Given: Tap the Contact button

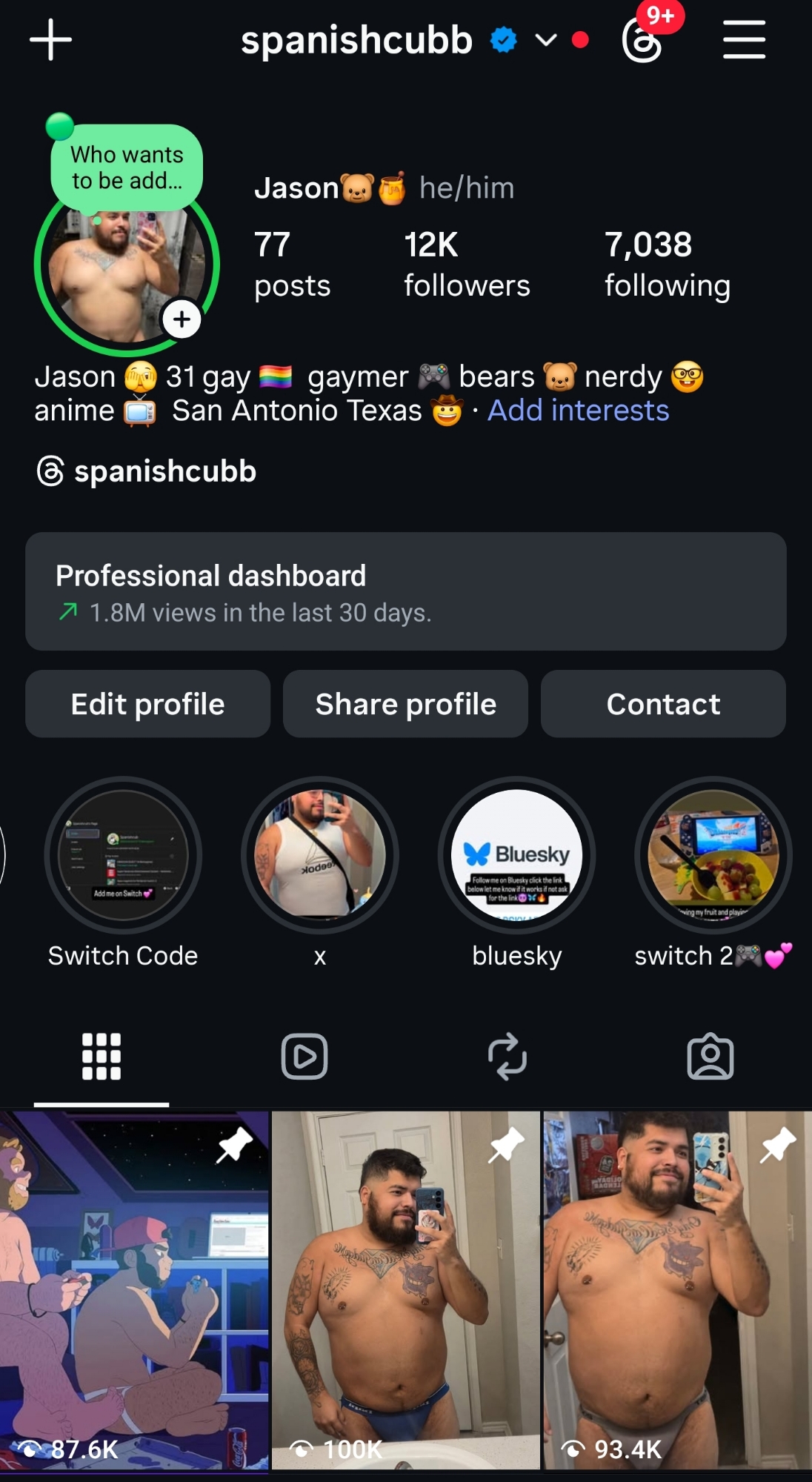Looking at the screenshot, I should tap(663, 704).
